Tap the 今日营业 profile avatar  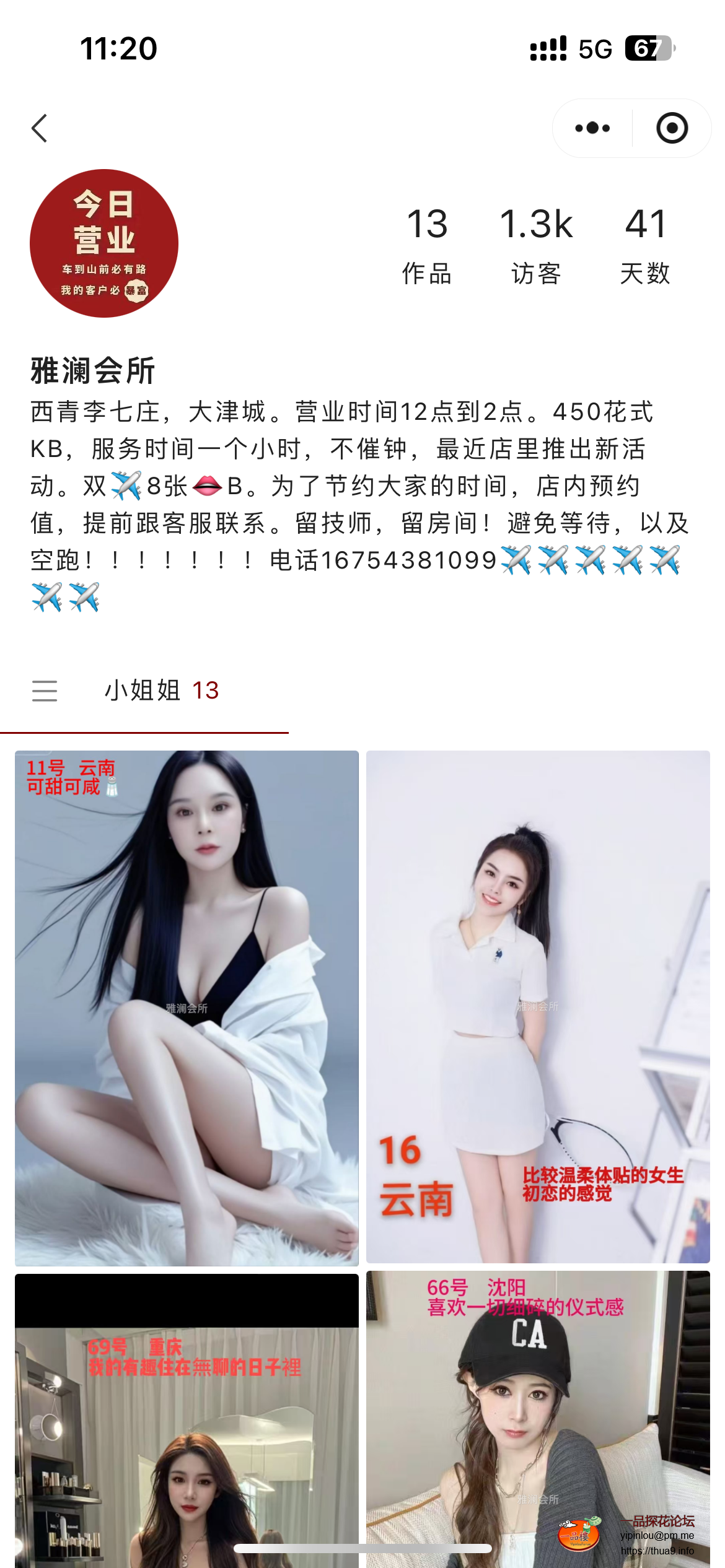pos(104,243)
